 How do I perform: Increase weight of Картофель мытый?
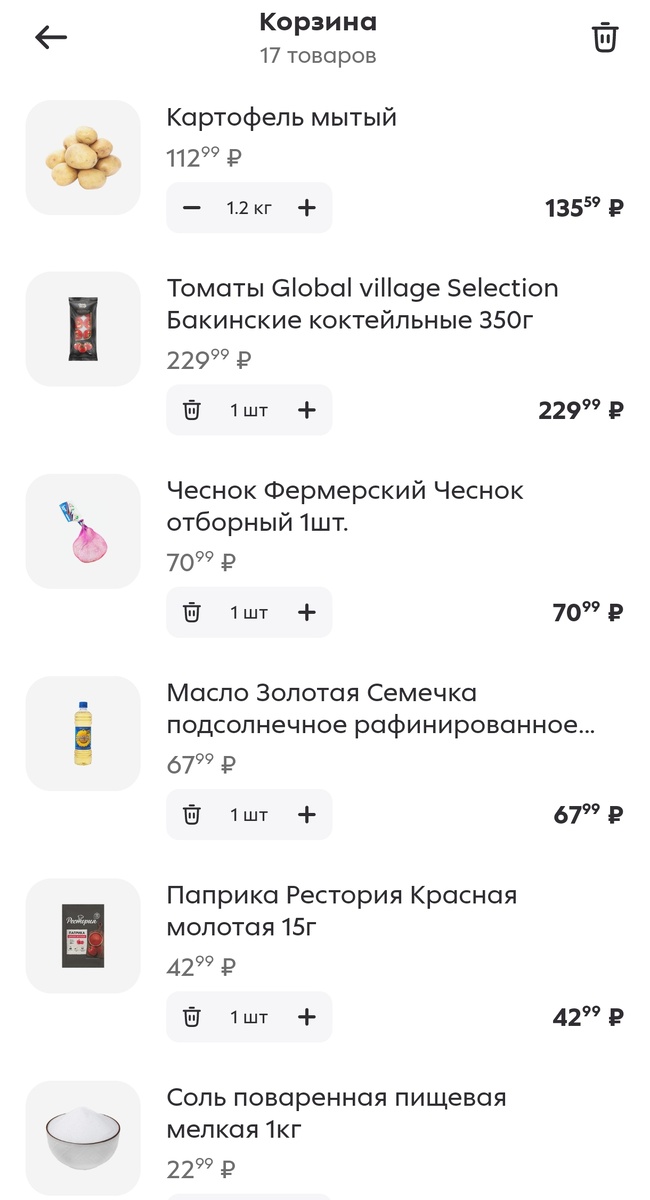tap(307, 208)
